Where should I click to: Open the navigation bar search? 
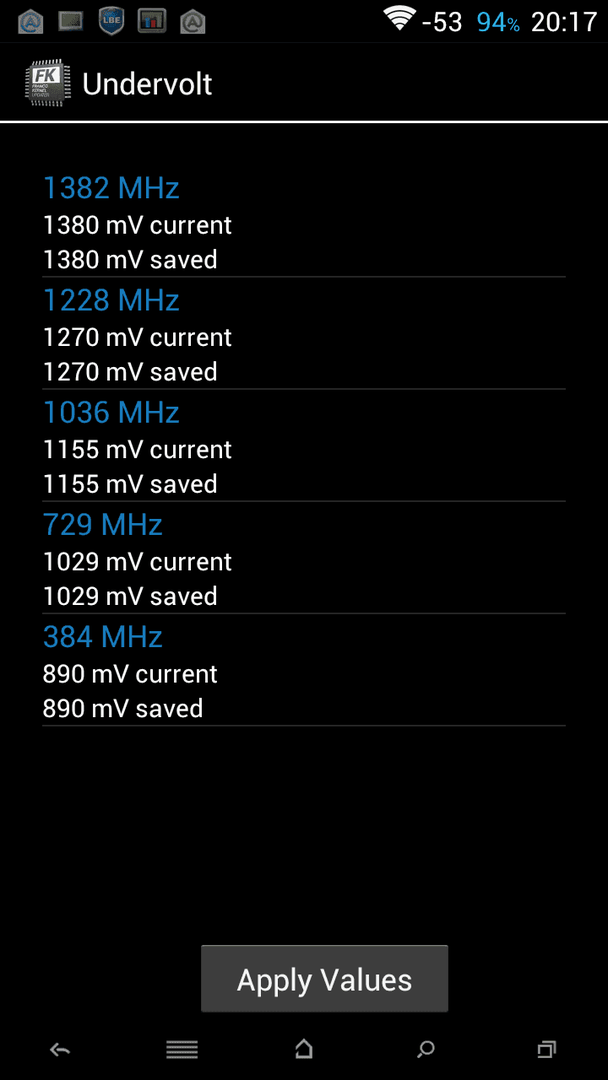pos(426,1049)
